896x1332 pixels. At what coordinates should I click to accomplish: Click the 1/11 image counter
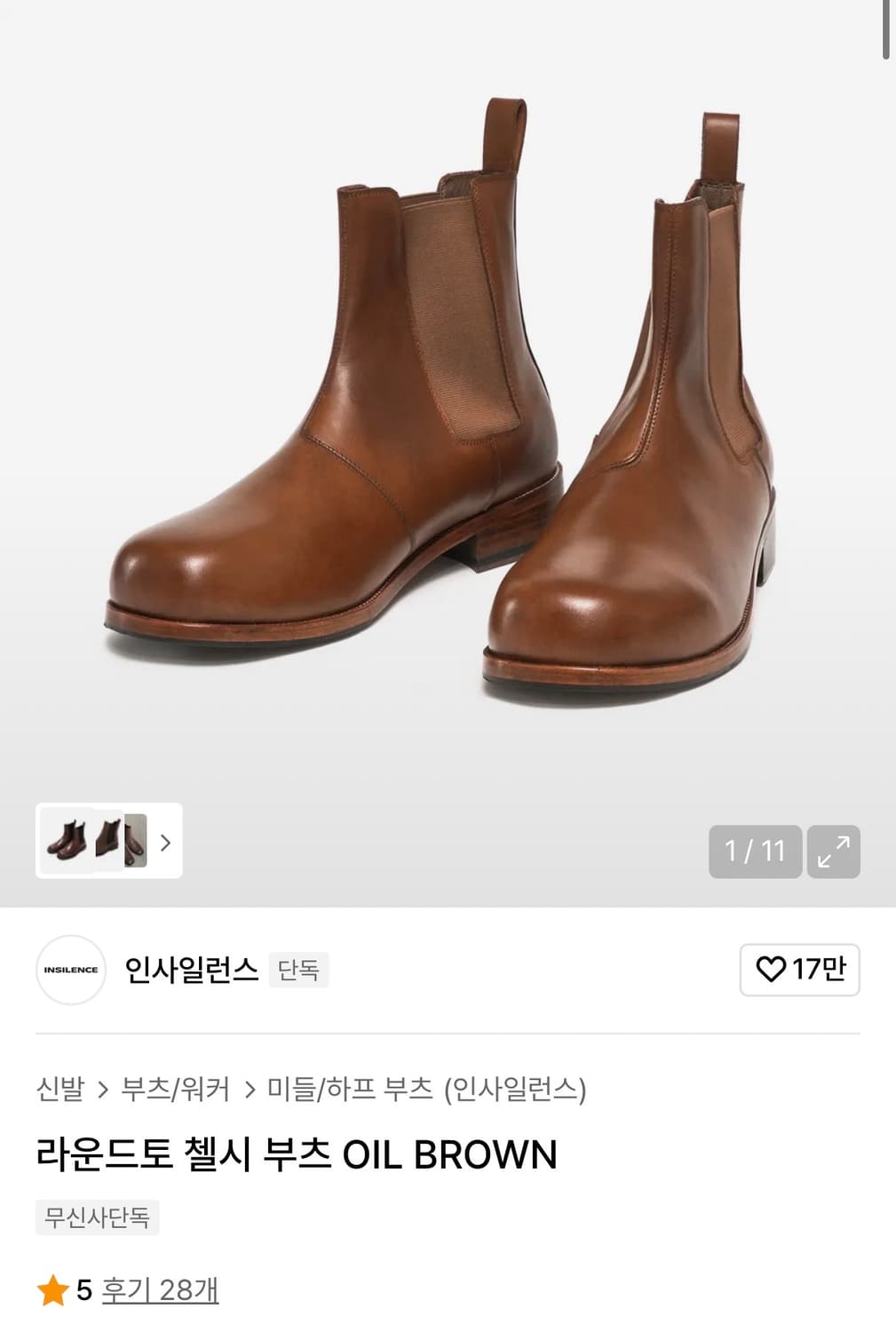coord(754,851)
